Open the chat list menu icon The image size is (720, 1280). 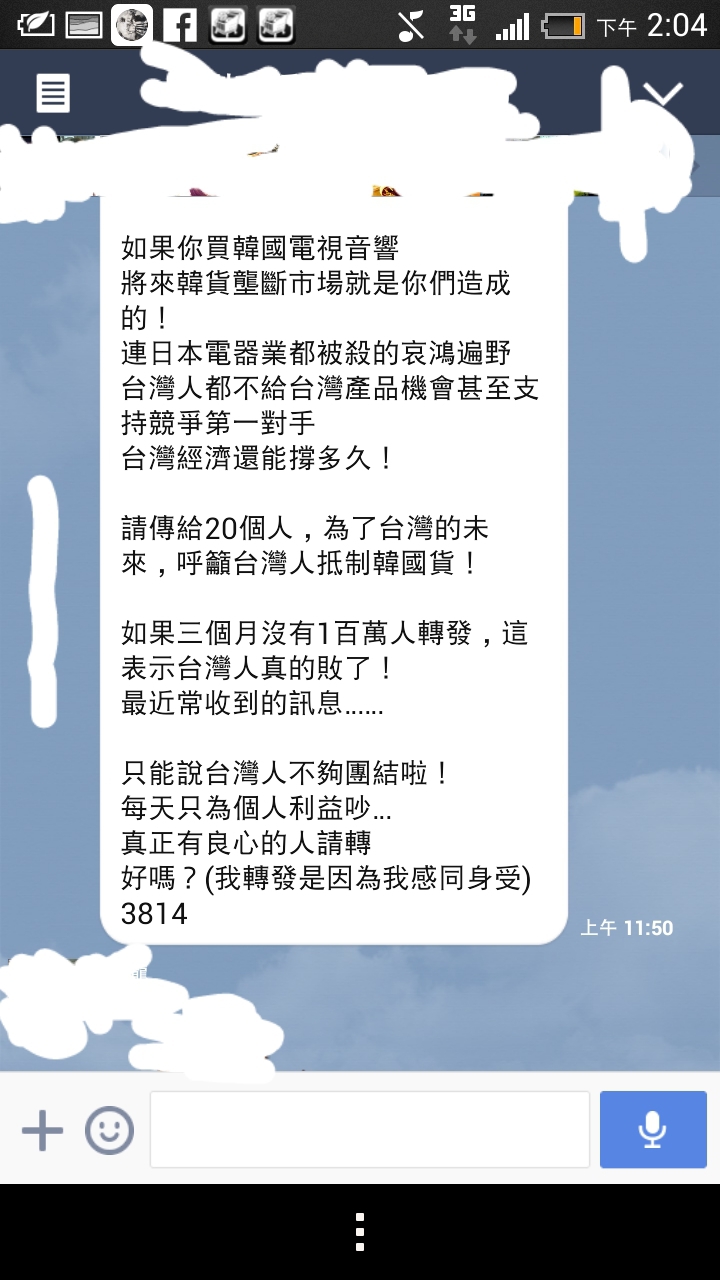[53, 94]
